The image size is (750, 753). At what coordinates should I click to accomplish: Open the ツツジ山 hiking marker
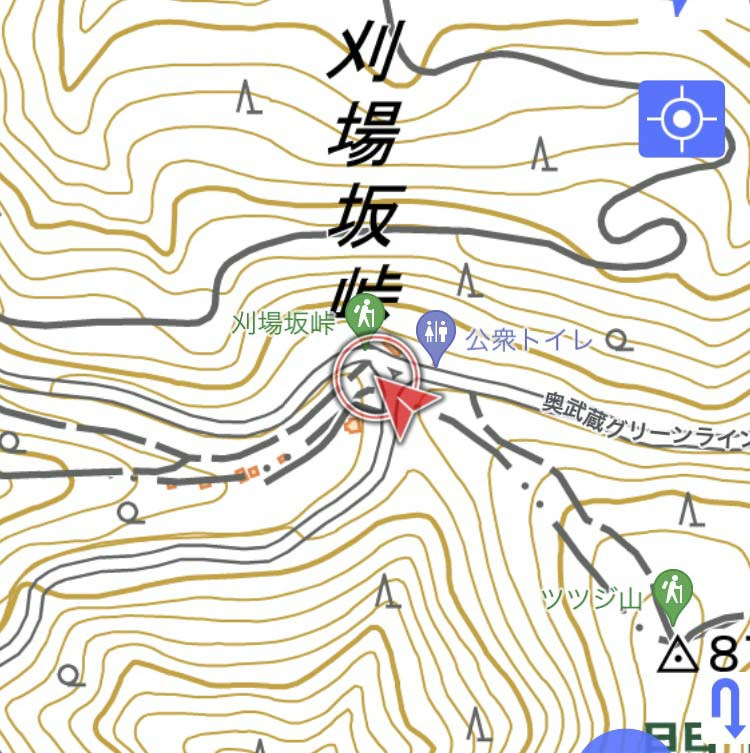tap(673, 591)
